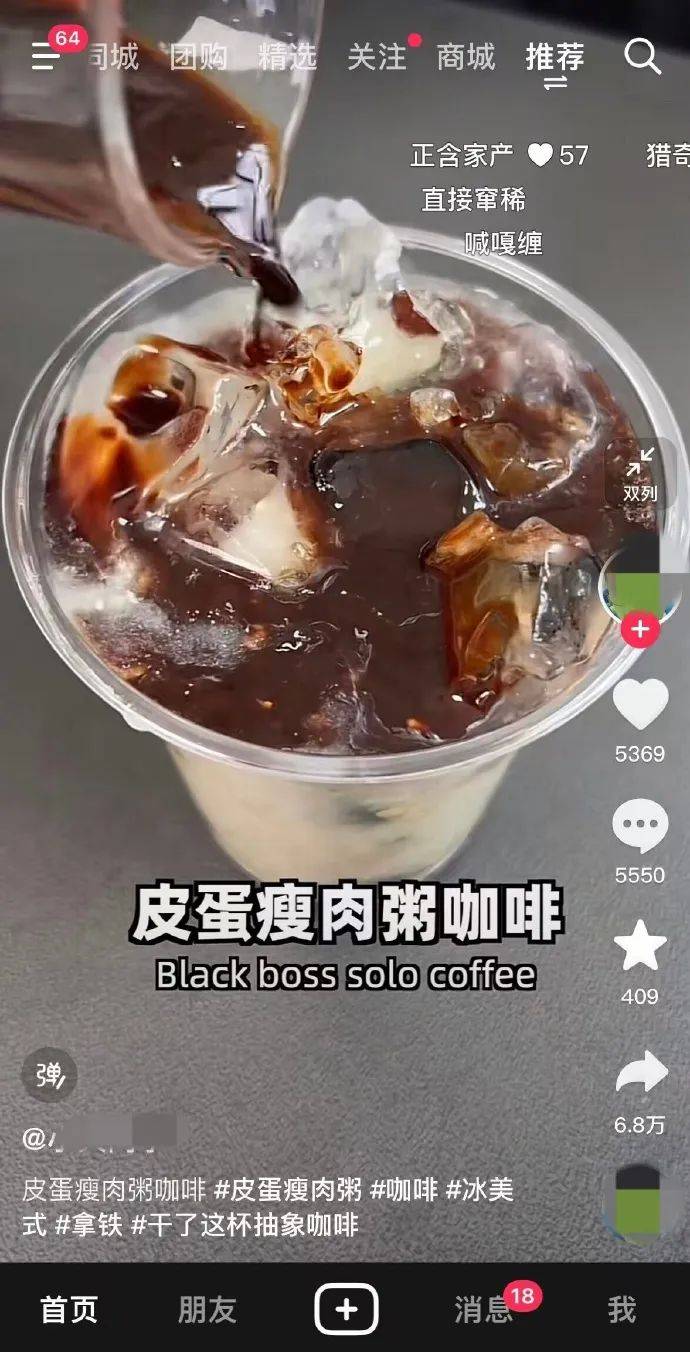690x1352 pixels.
Task: Open the search magnifier icon
Action: coord(643,57)
